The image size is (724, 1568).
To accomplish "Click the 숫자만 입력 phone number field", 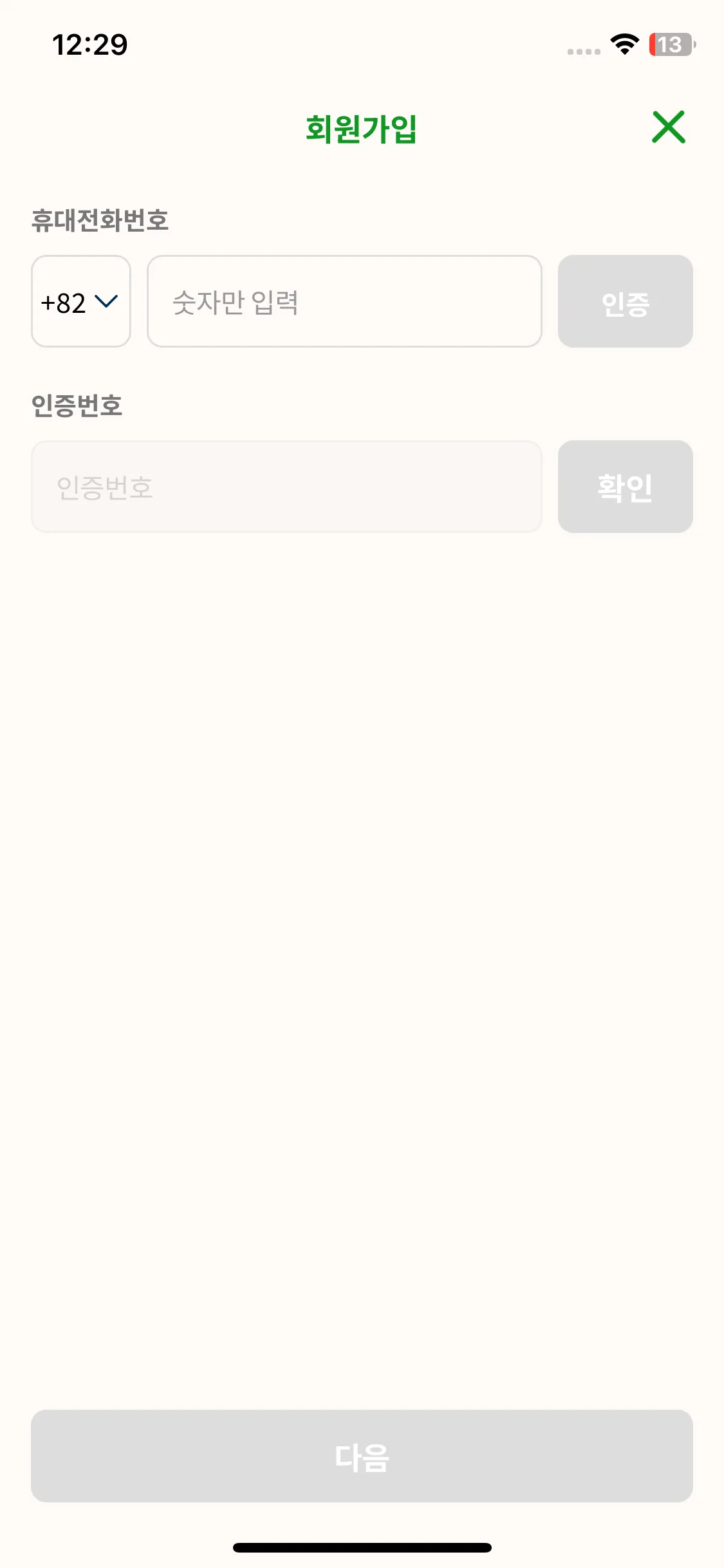I will tap(344, 301).
